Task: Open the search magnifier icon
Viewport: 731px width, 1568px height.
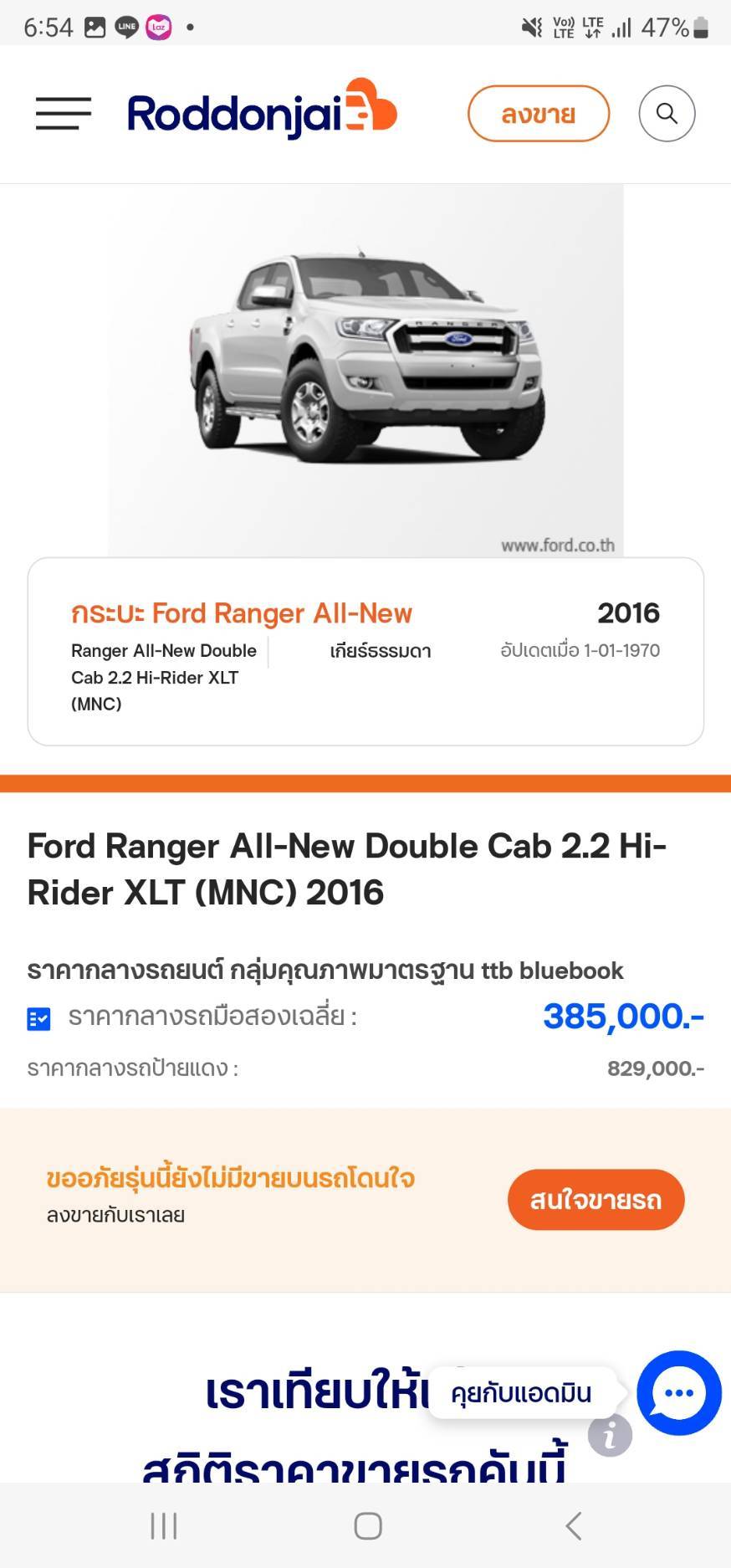Action: pyautogui.click(x=667, y=114)
